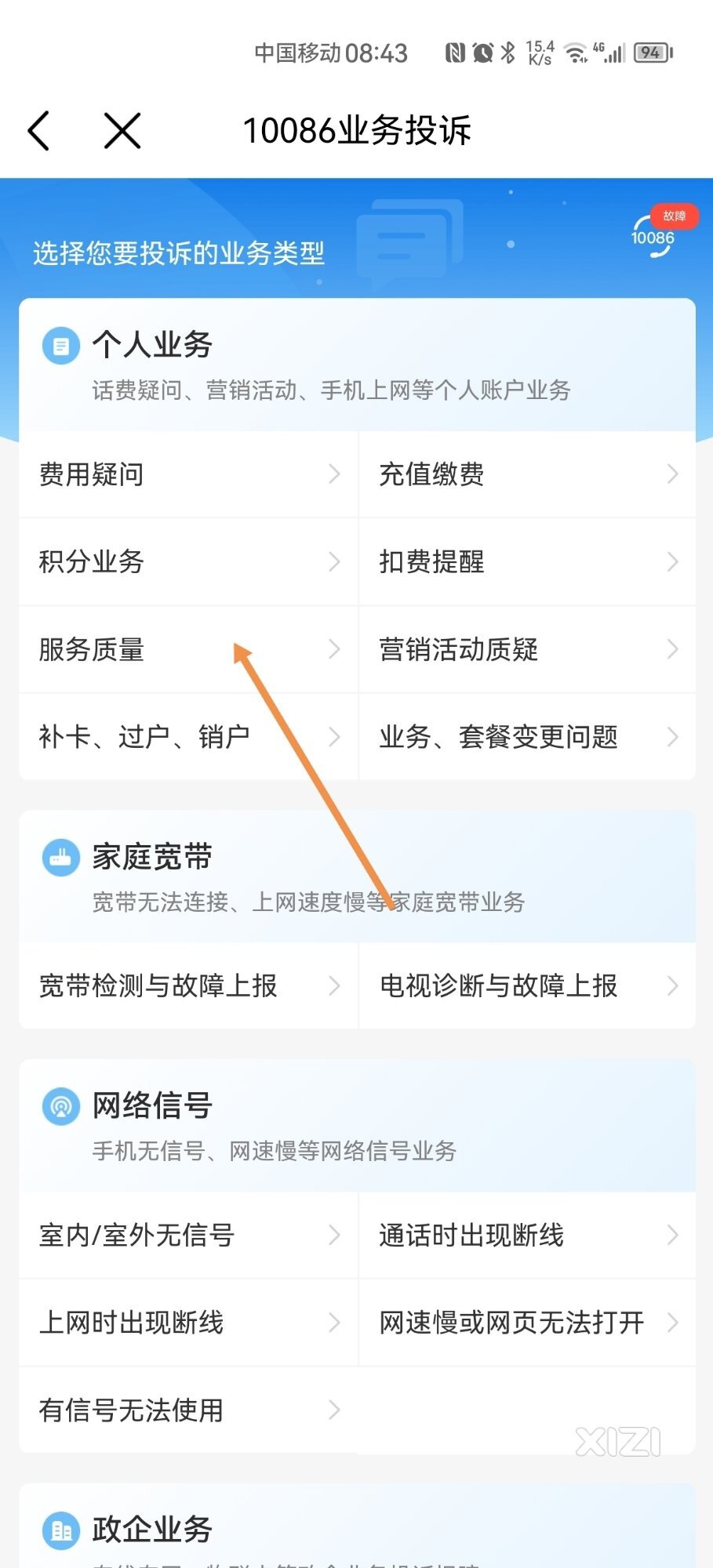Open 费用疑问 complaint category
713x1568 pixels.
[x=188, y=474]
